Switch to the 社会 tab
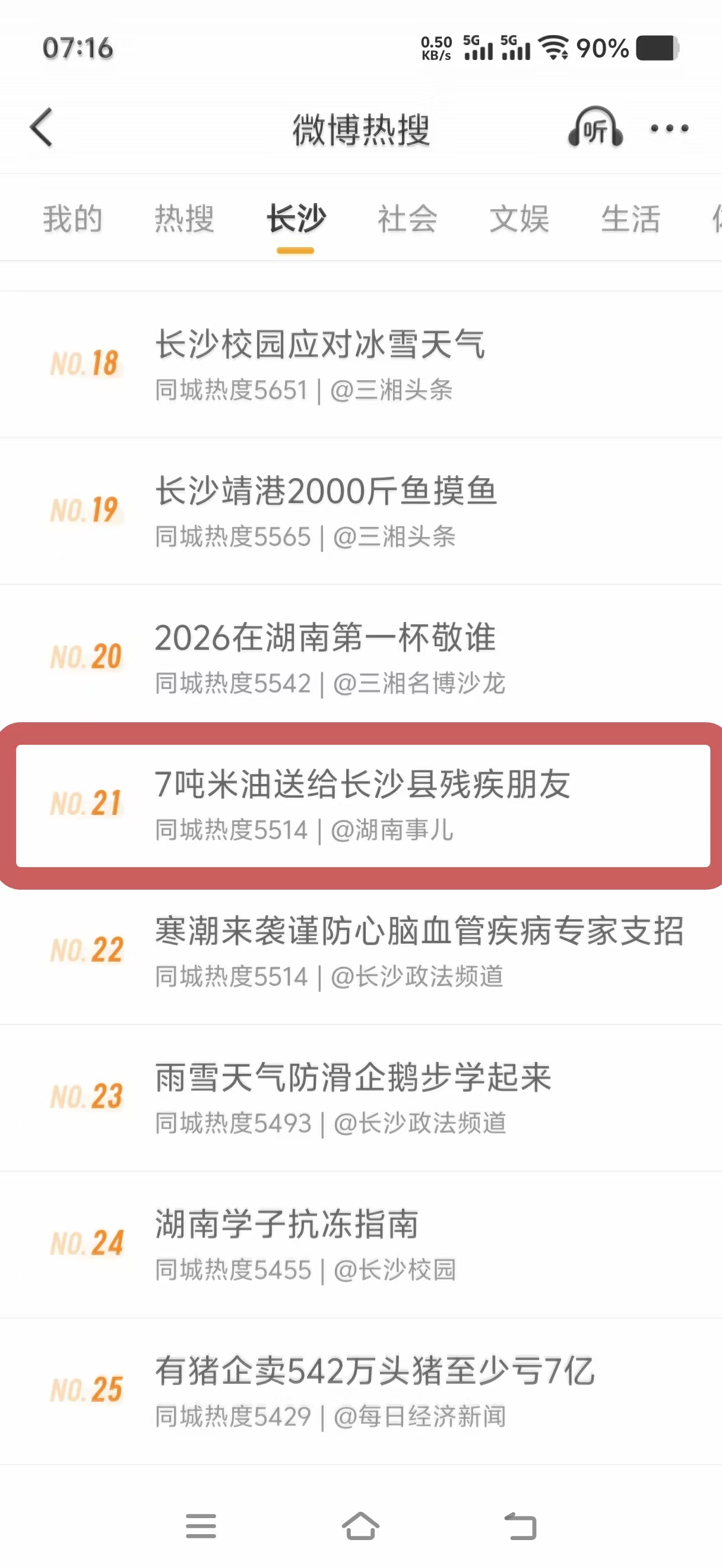722x1568 pixels. pos(407,220)
